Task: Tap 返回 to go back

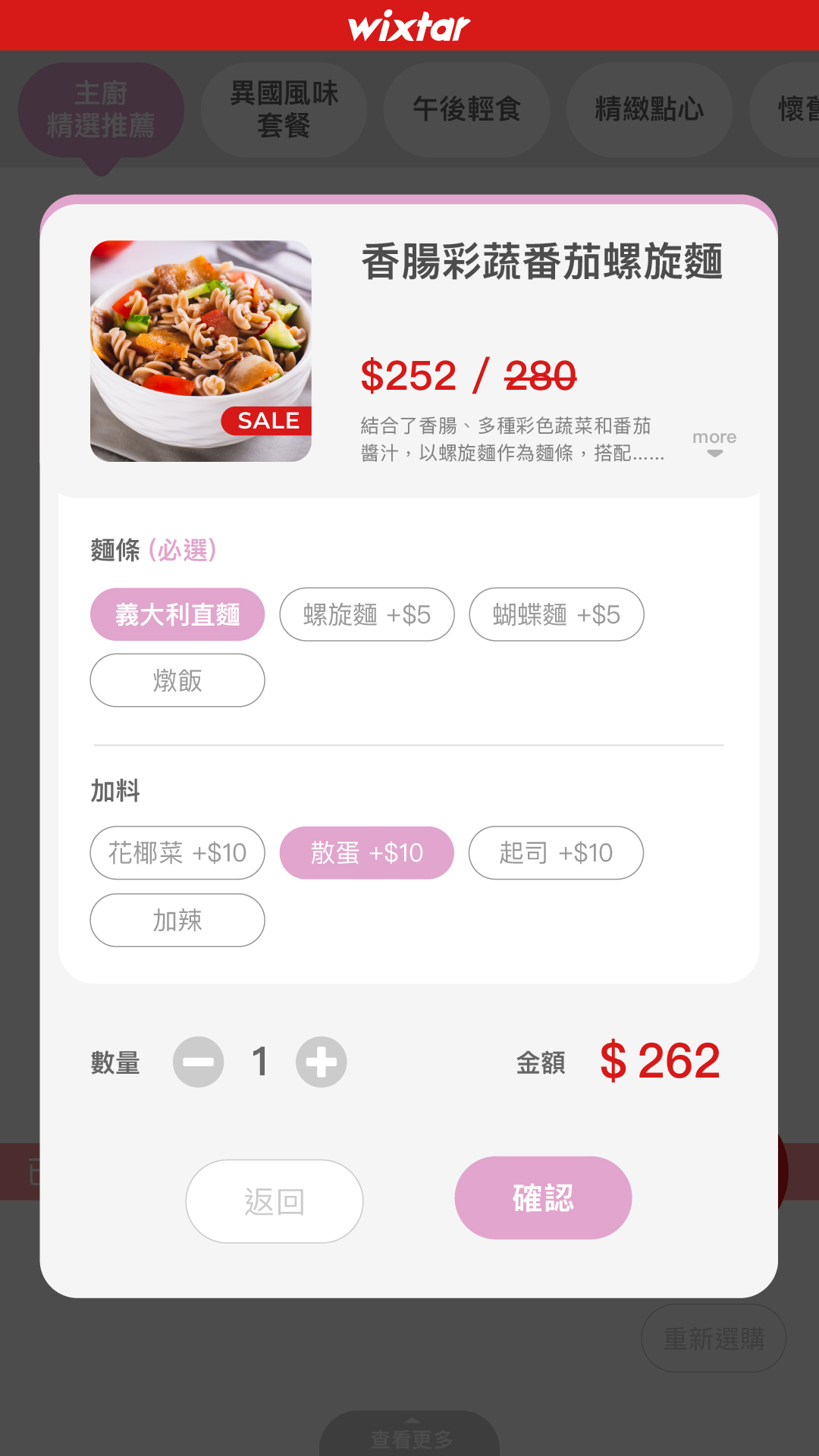Action: click(275, 1201)
